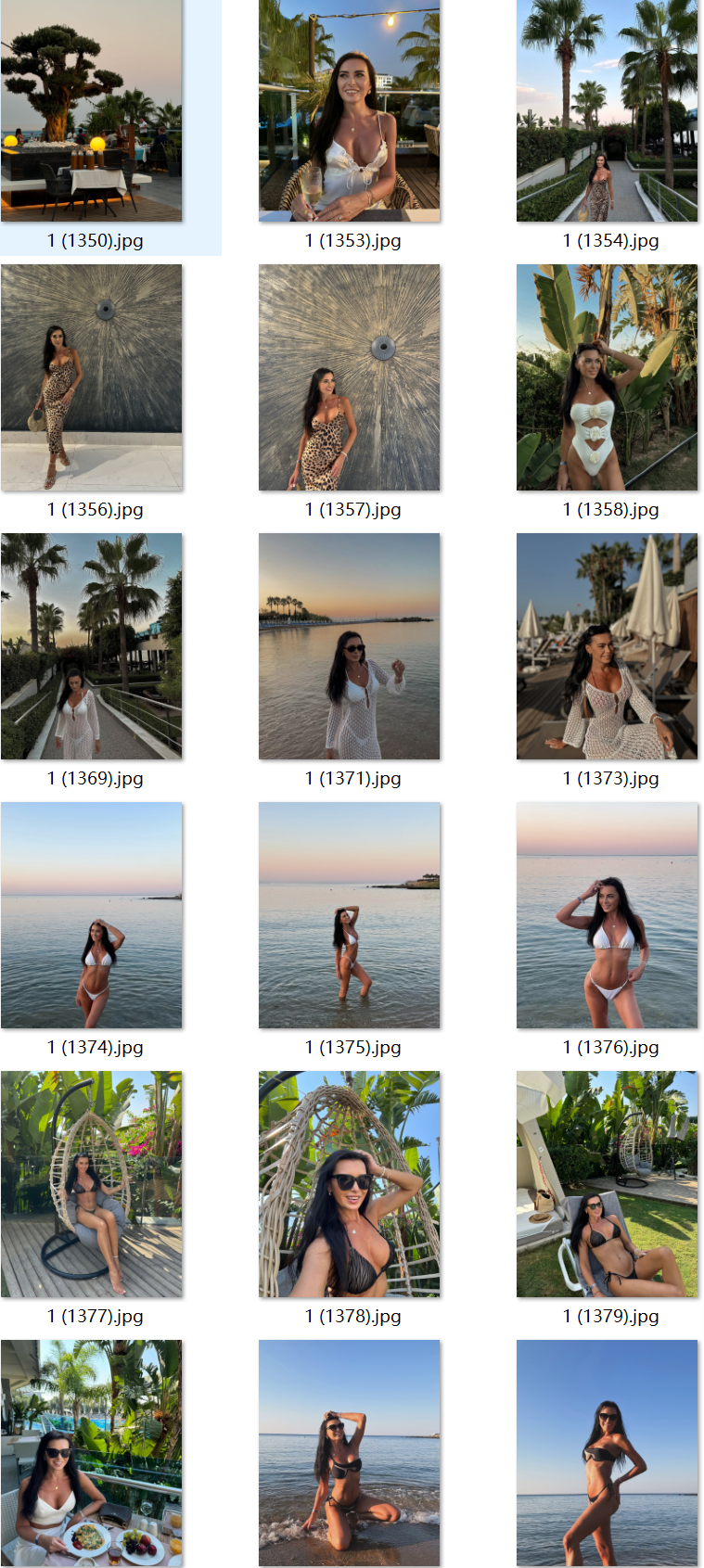Select the thumbnail 1 (1354).jpg
Viewport: 704px width, 1568px height.
pyautogui.click(x=607, y=111)
